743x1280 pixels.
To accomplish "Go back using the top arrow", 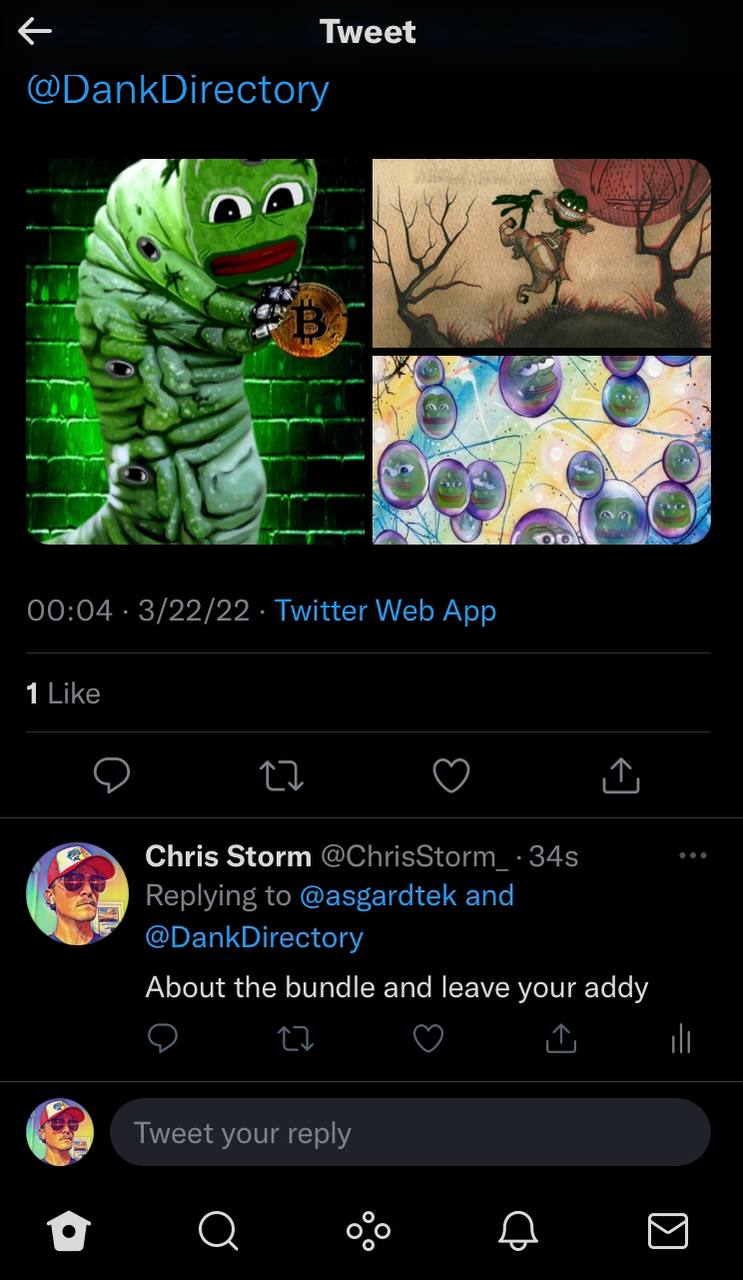I will tap(35, 32).
